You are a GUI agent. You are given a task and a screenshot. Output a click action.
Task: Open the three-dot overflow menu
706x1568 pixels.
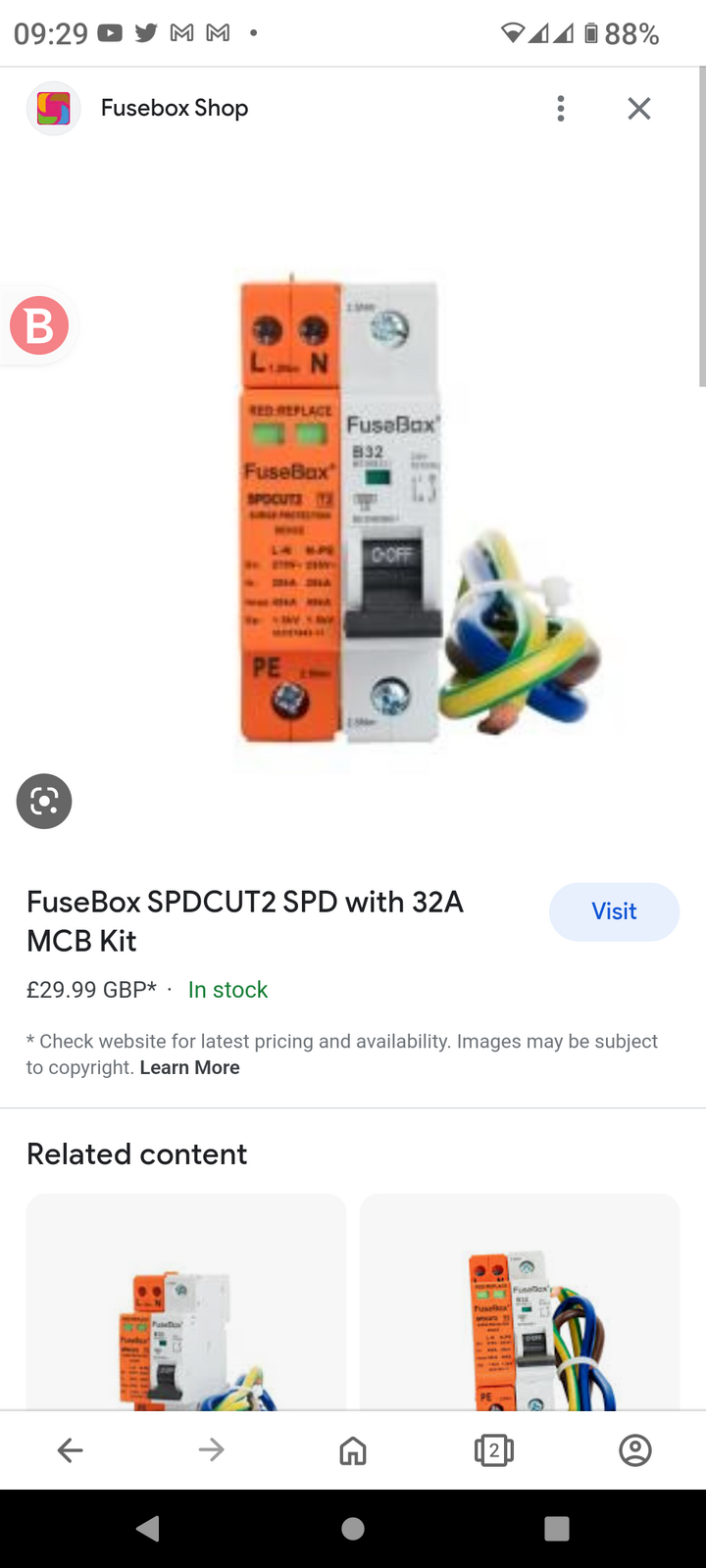(x=560, y=108)
